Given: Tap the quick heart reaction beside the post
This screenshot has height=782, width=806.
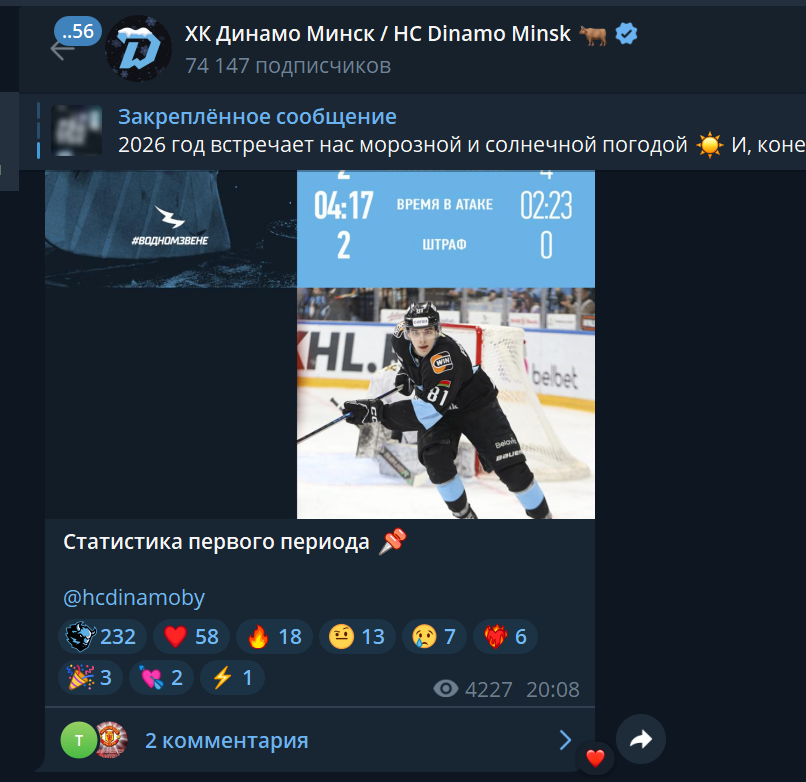Looking at the screenshot, I should click(595, 758).
